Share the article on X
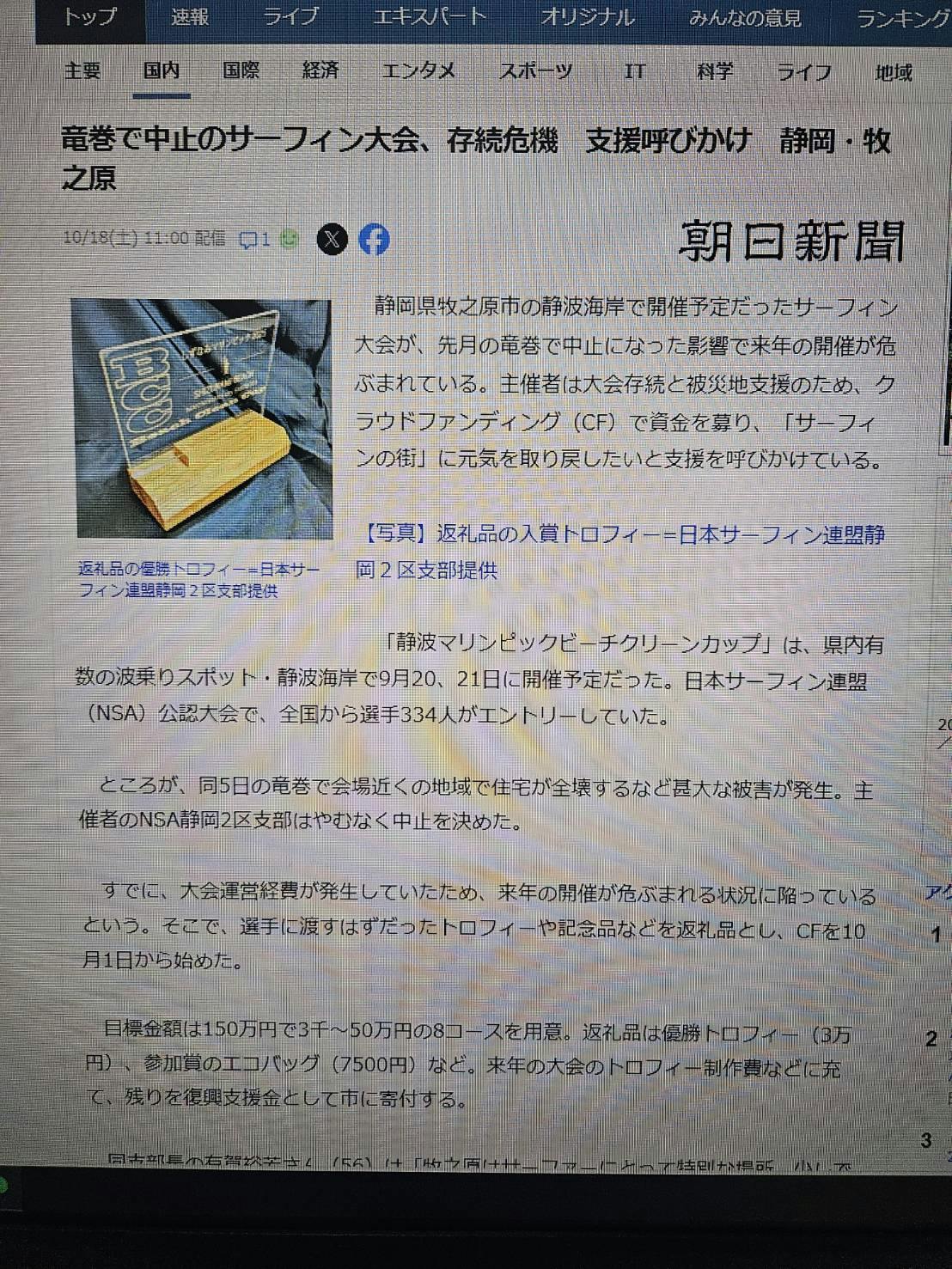Screen dimensions: 952x1269 (333, 239)
